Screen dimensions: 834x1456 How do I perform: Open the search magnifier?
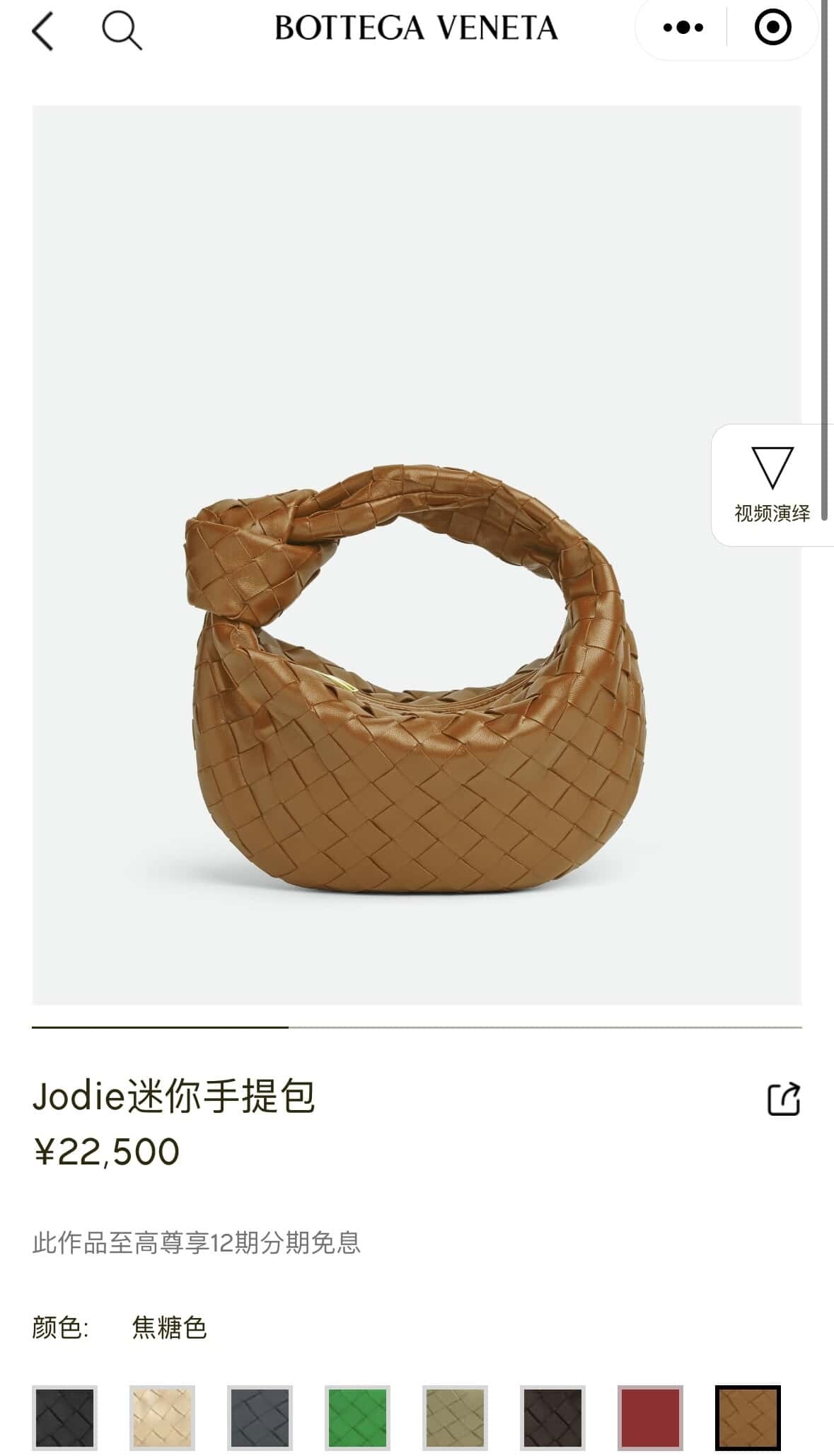tap(122, 31)
